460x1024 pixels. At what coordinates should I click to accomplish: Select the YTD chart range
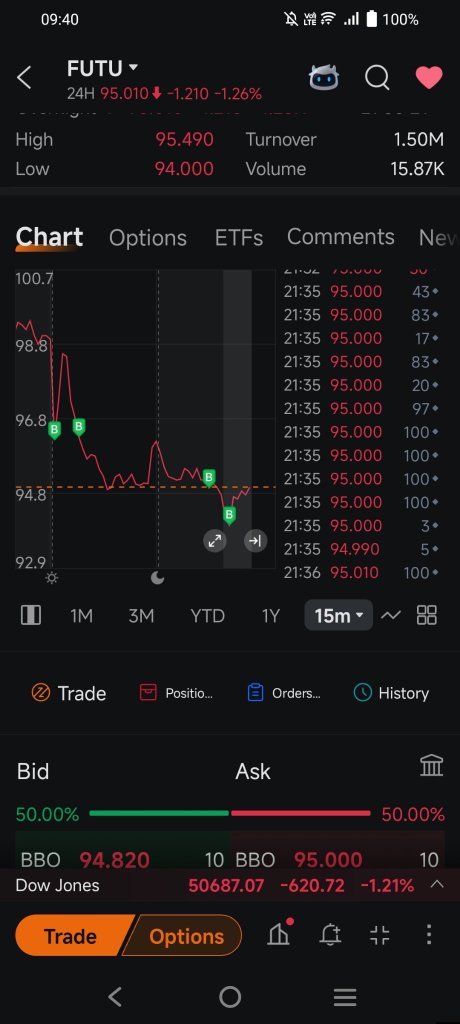click(x=207, y=616)
